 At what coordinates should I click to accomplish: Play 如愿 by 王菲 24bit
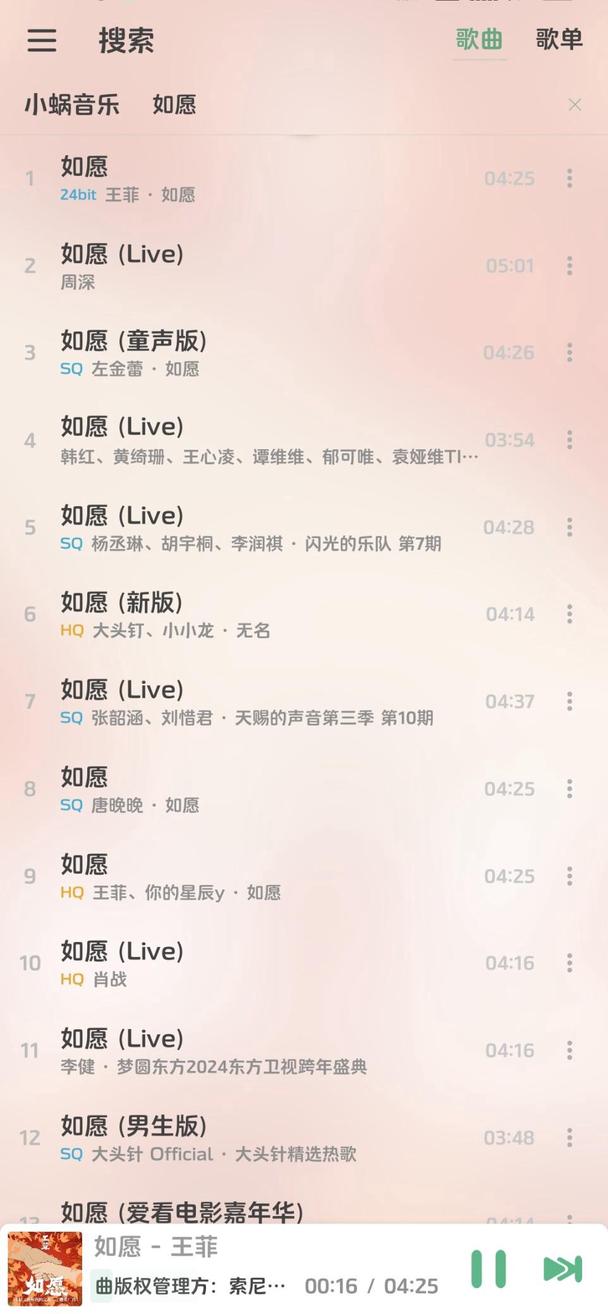point(260,178)
